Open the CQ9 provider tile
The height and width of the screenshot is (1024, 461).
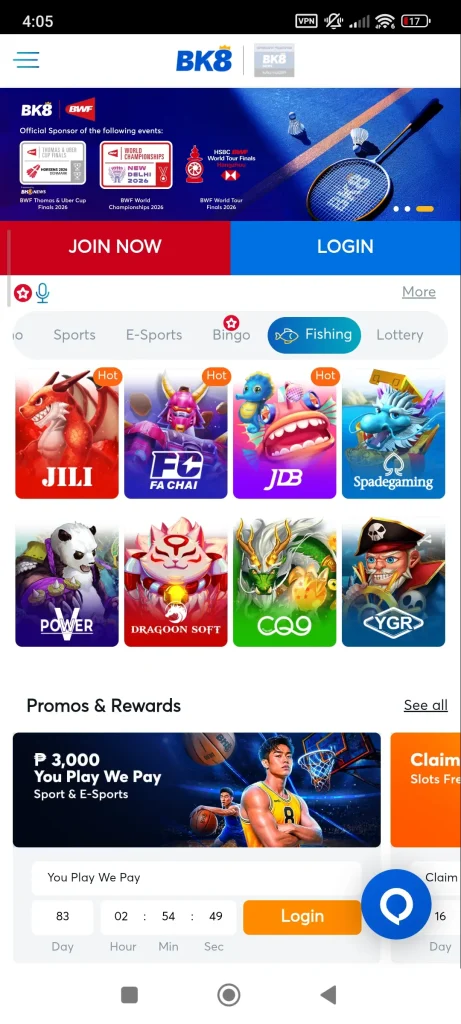(285, 582)
